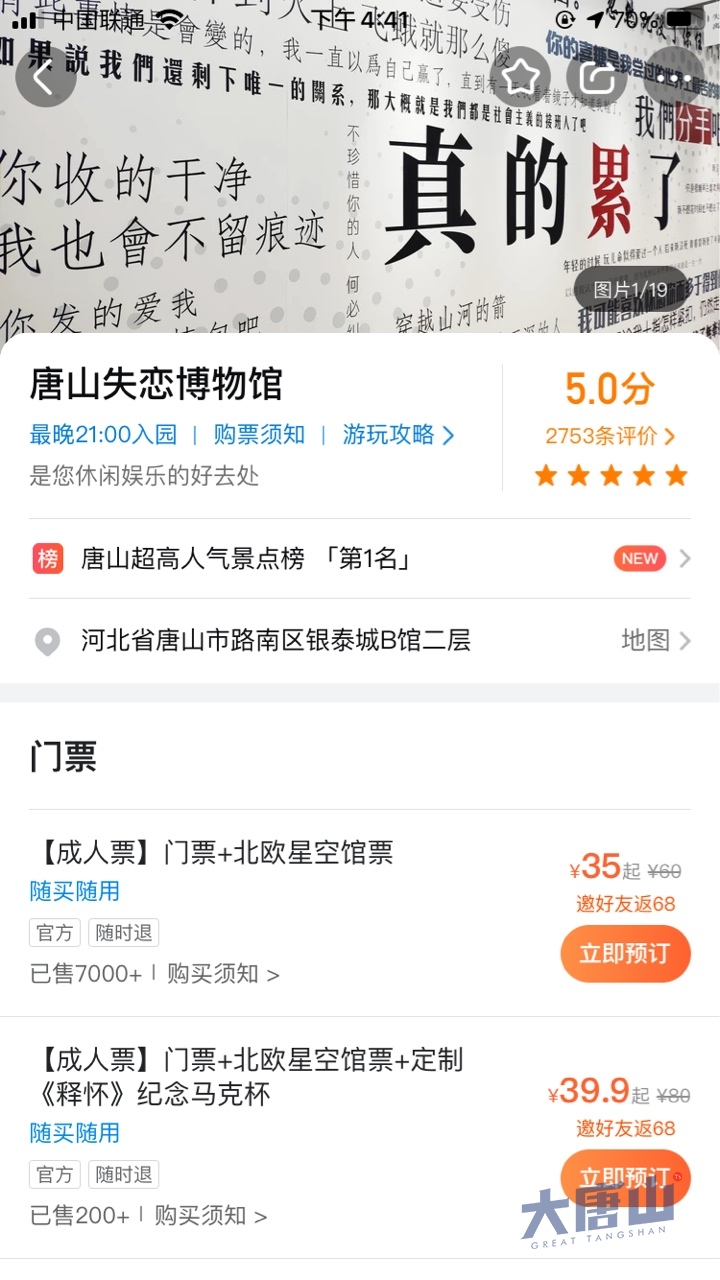
Task: Book the ¥39.9 ticket with 纪念马克杯
Action: click(x=625, y=1177)
